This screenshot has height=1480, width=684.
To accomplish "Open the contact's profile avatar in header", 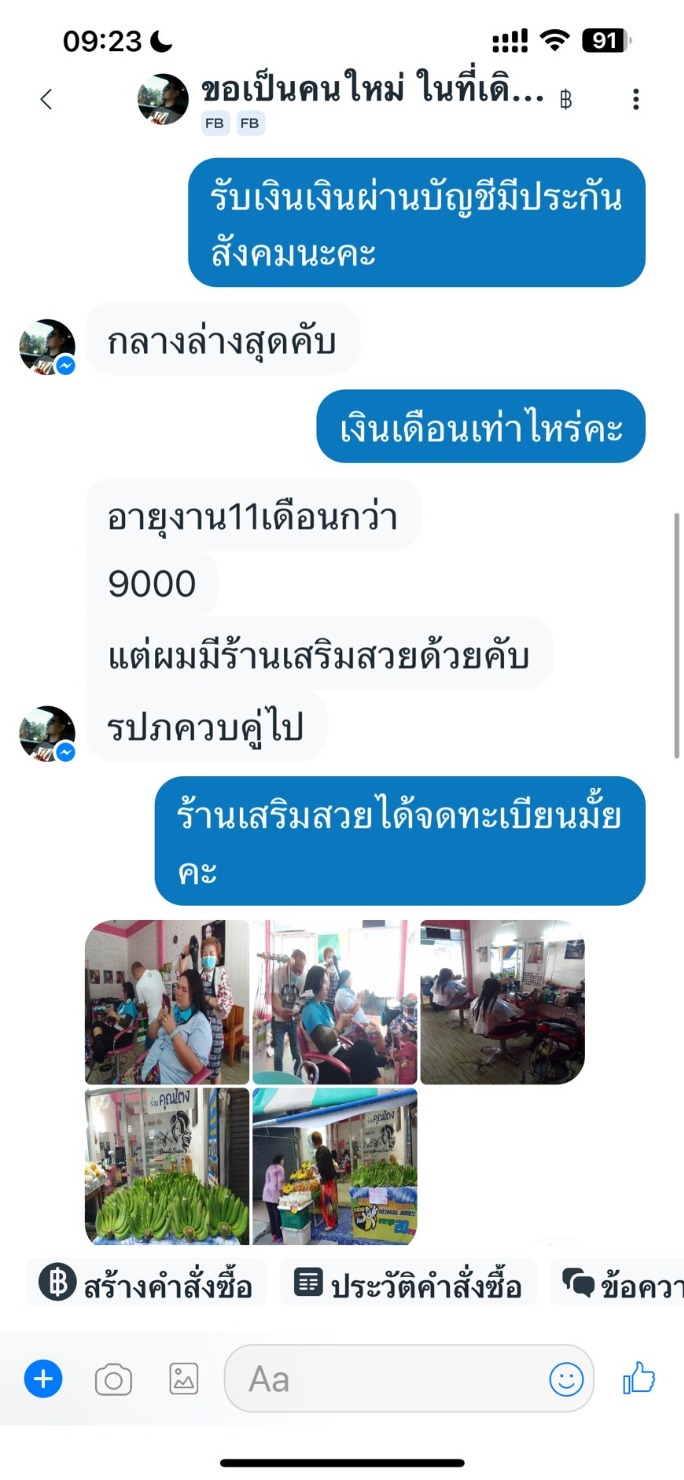I will click(x=163, y=99).
